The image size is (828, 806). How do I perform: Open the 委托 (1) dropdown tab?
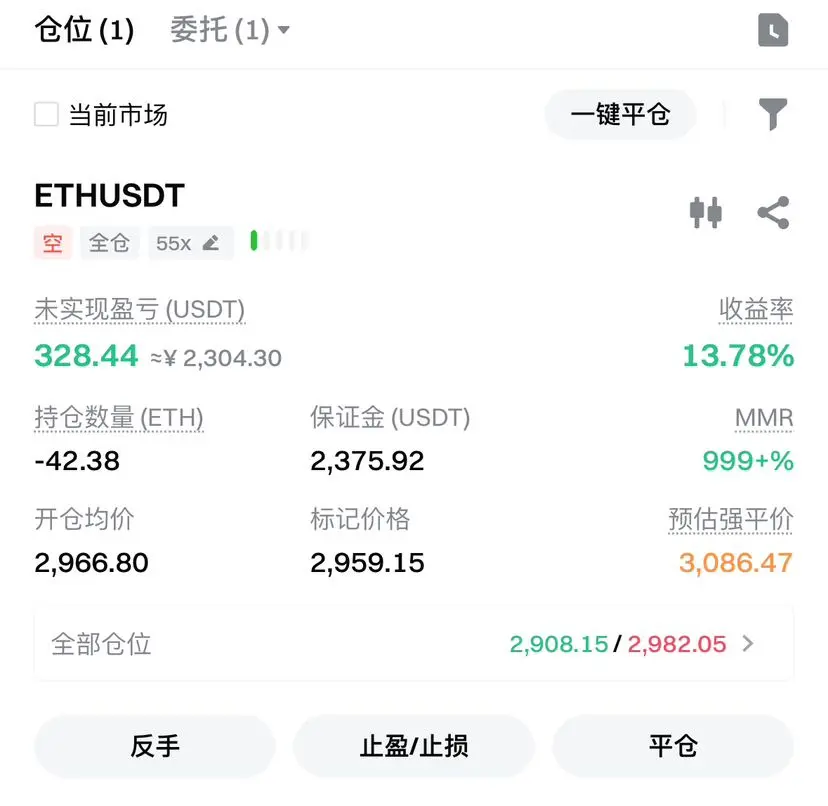click(x=229, y=30)
